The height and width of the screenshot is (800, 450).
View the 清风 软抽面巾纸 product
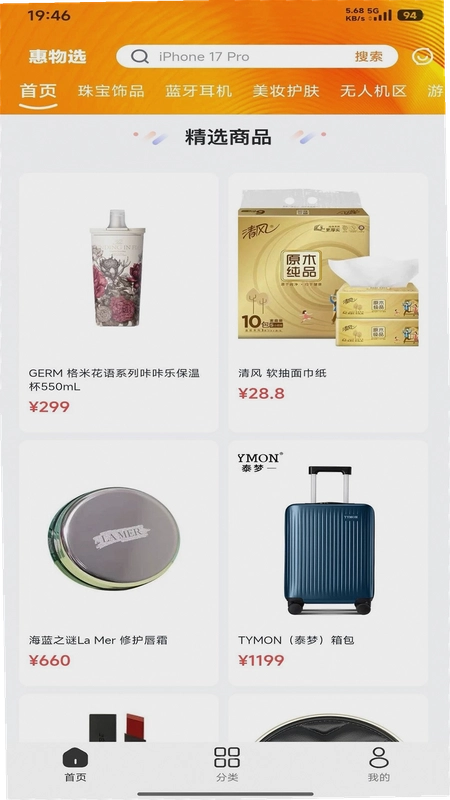point(328,303)
